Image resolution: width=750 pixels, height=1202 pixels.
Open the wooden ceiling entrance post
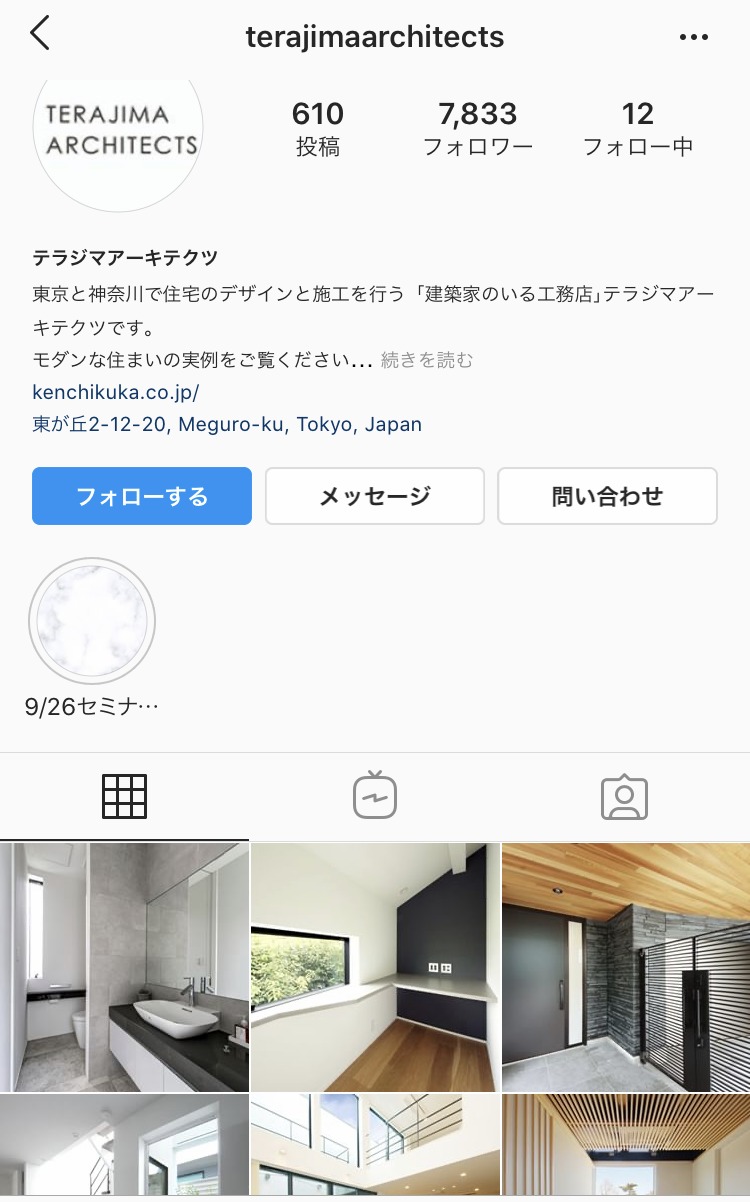(x=626, y=967)
